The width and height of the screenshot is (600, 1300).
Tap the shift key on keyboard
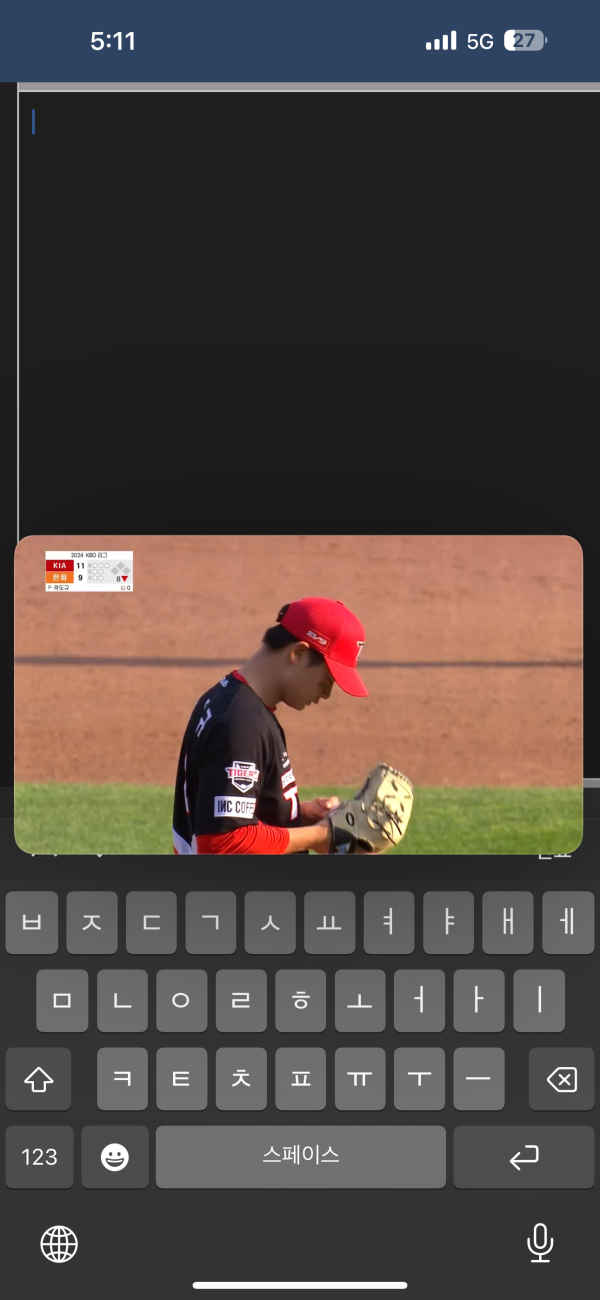pos(38,1079)
